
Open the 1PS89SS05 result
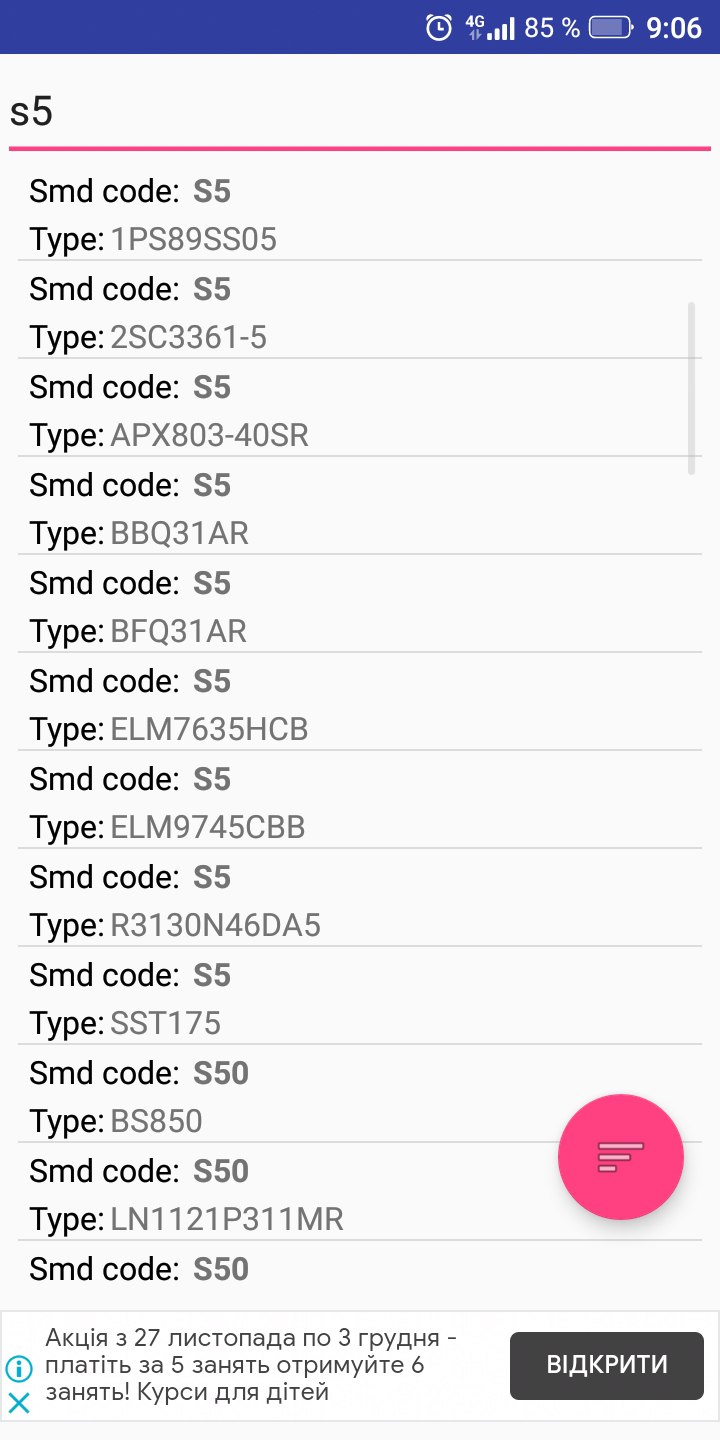click(x=360, y=214)
